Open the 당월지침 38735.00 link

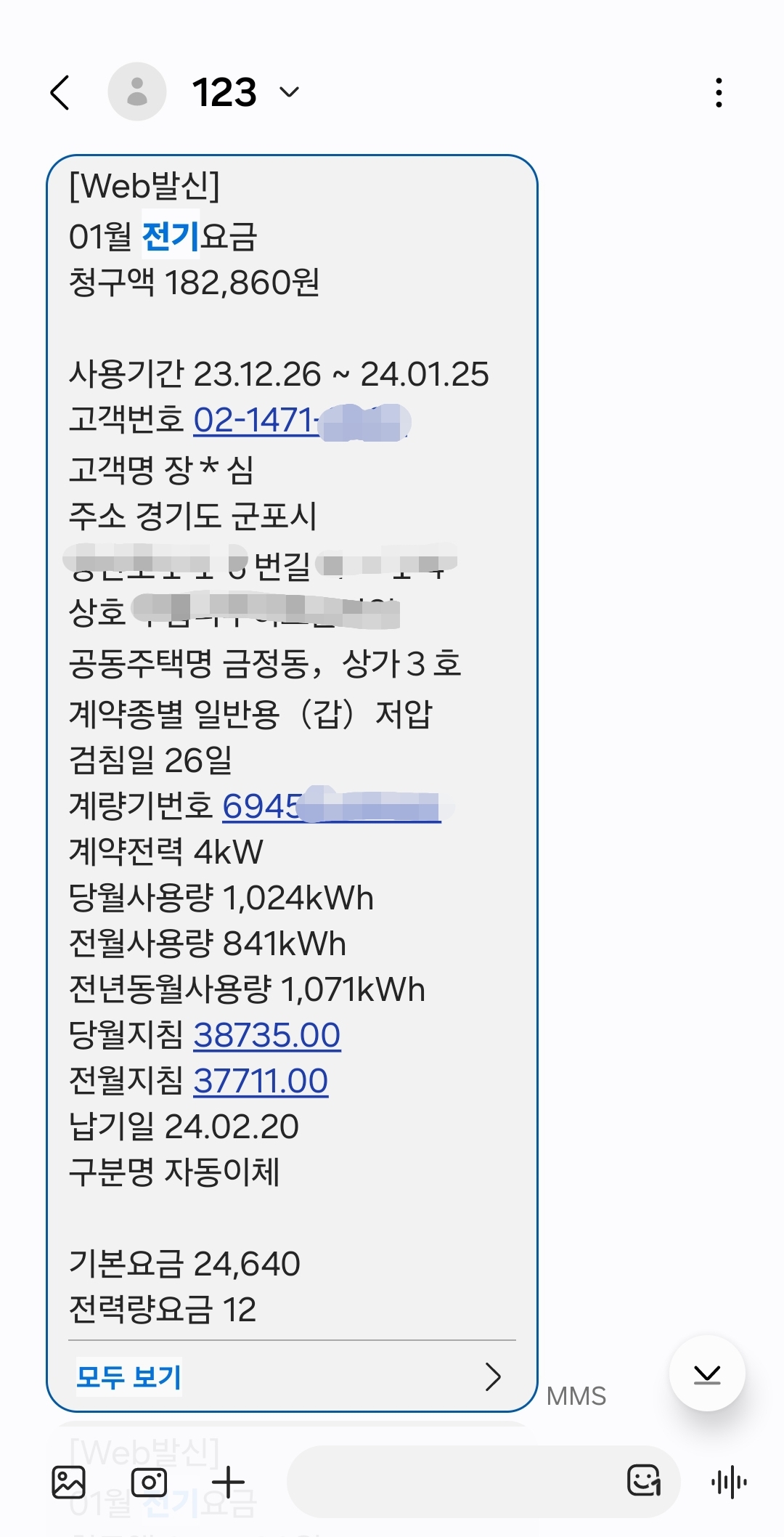tap(266, 1035)
